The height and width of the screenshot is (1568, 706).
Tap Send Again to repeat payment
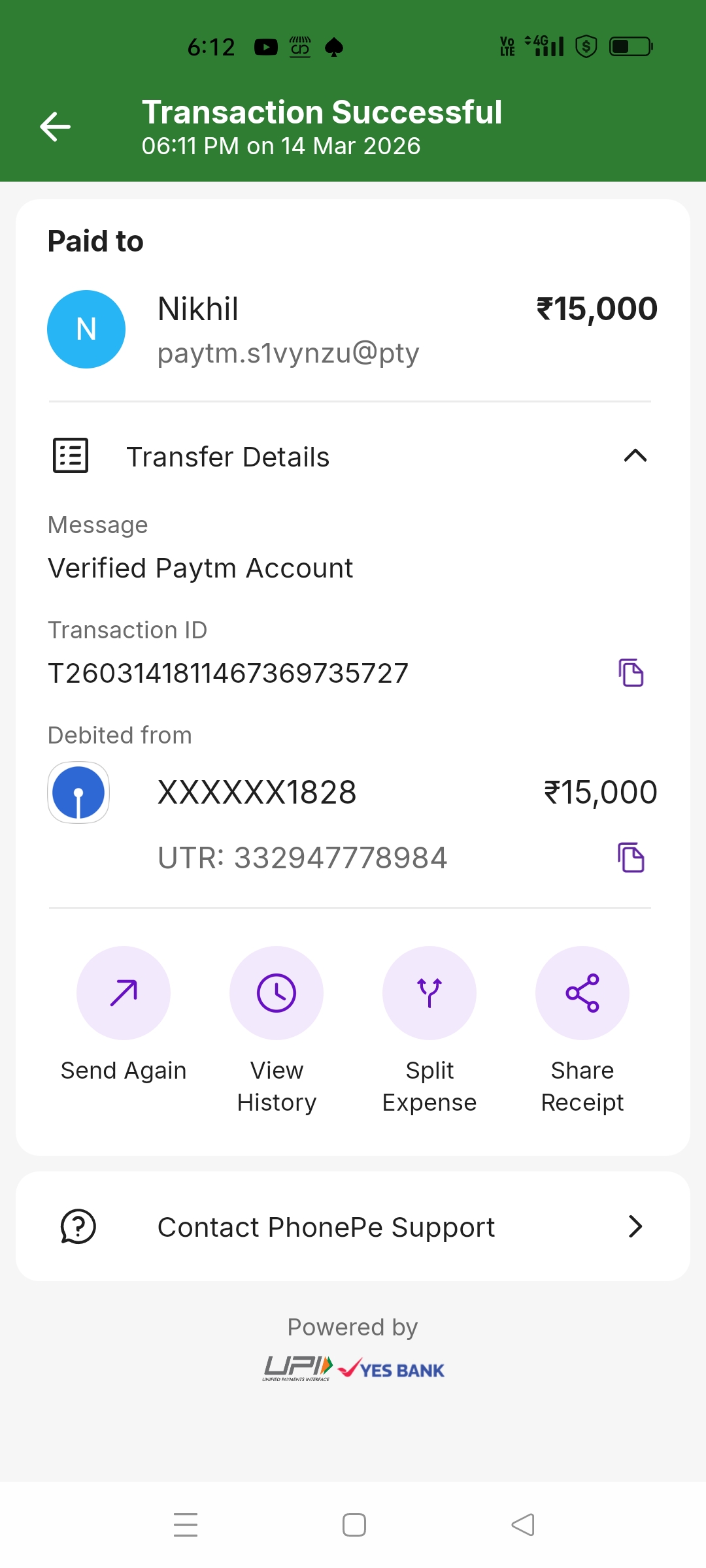click(124, 993)
